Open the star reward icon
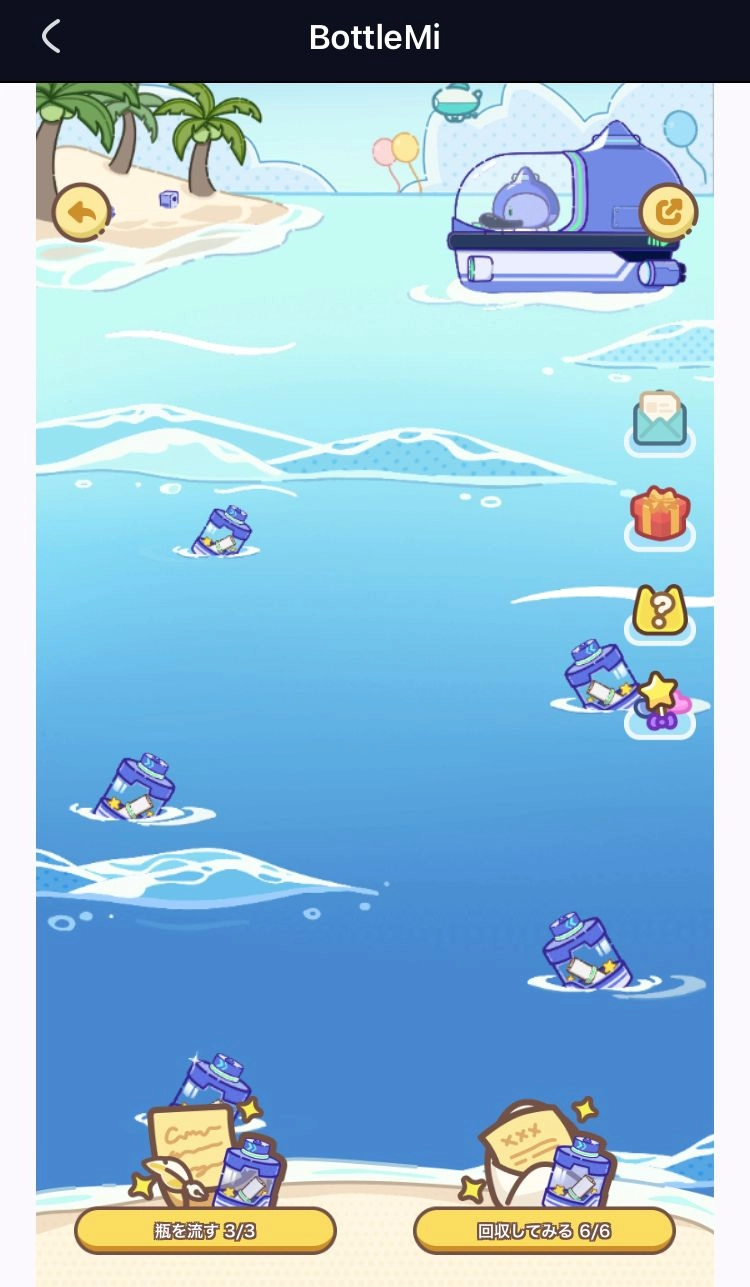750x1287 pixels. pos(660,702)
